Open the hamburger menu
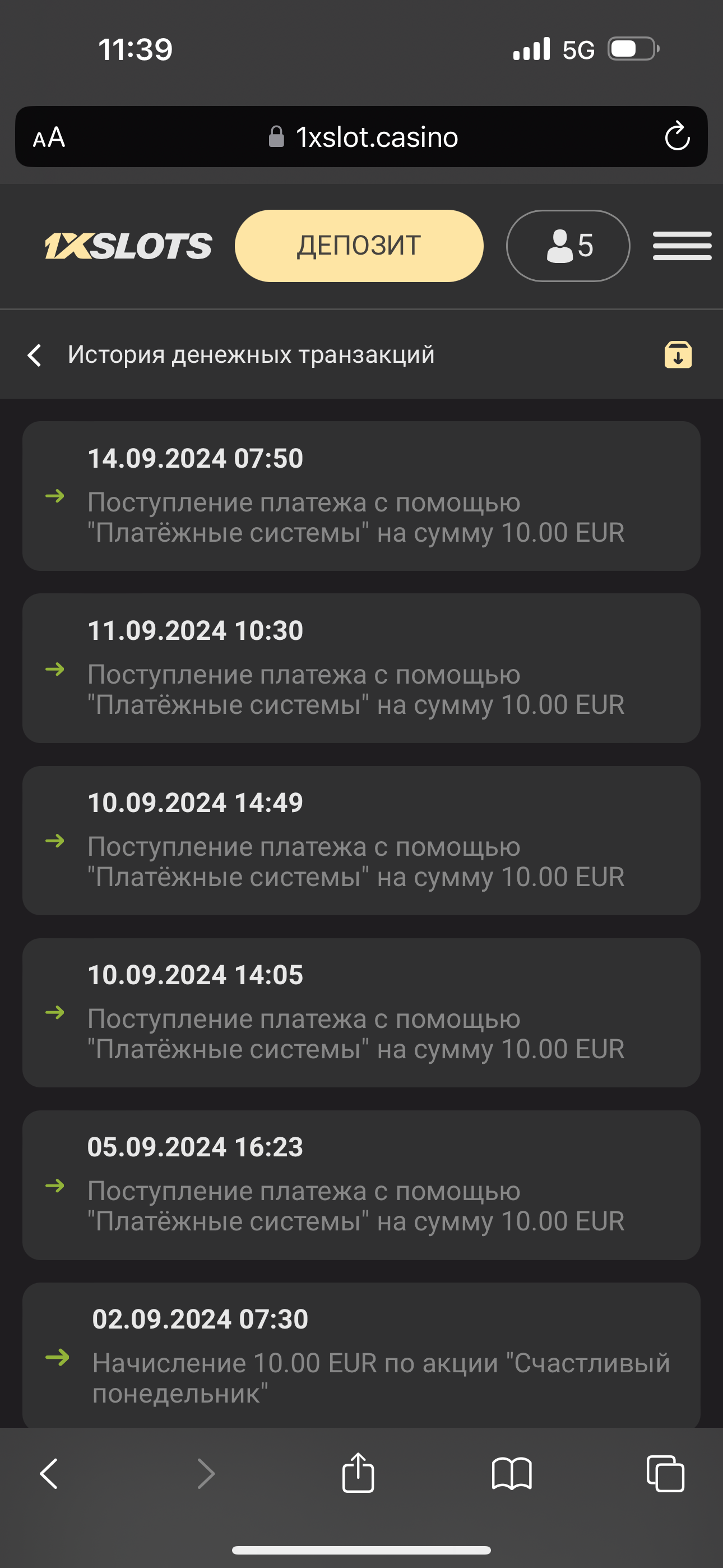Viewport: 723px width, 1568px height. (682, 246)
